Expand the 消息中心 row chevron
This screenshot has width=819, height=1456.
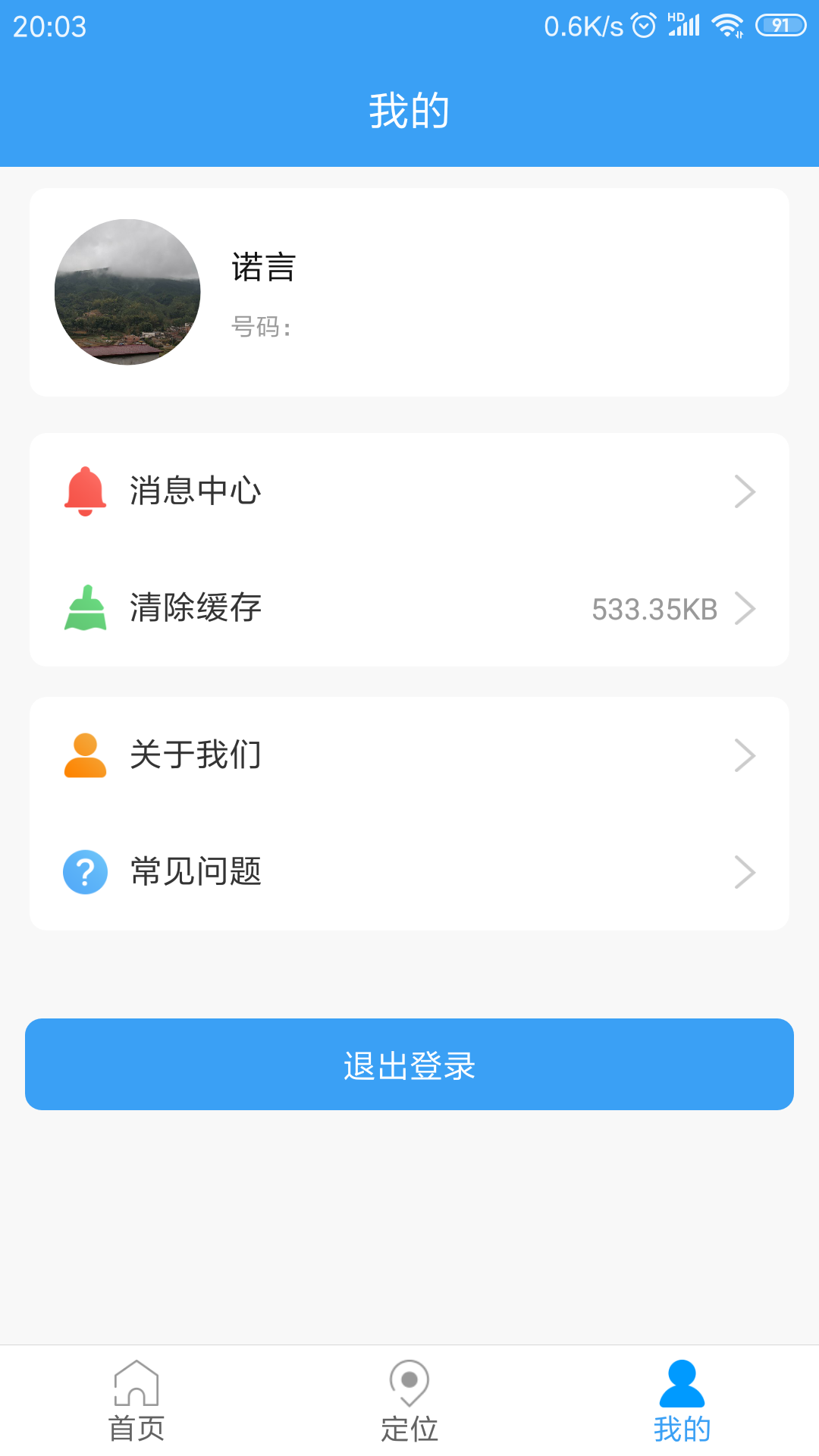click(x=746, y=491)
